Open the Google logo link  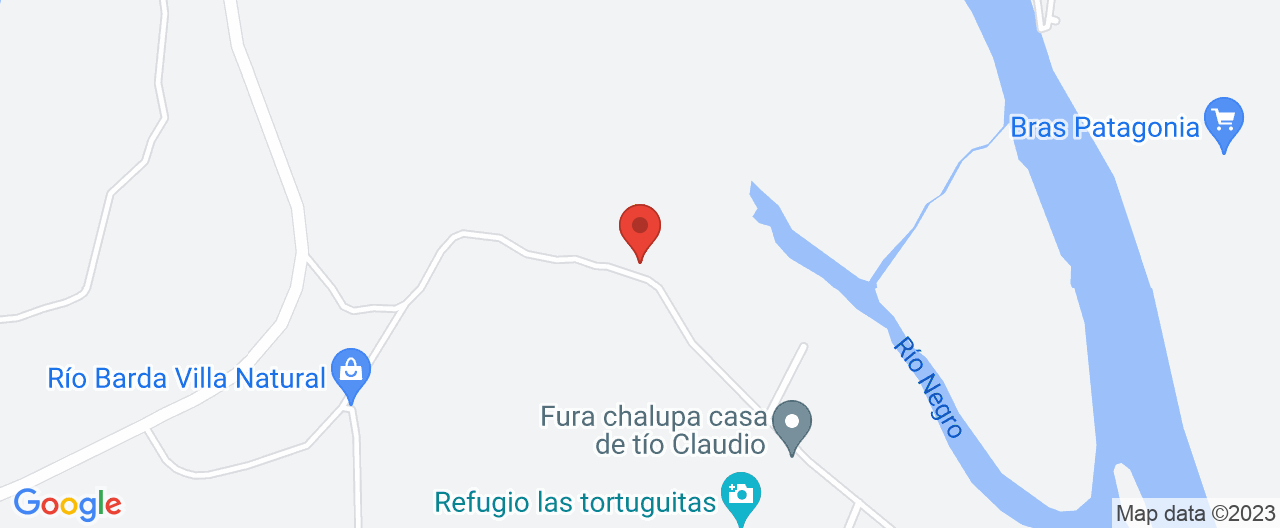[x=67, y=505]
